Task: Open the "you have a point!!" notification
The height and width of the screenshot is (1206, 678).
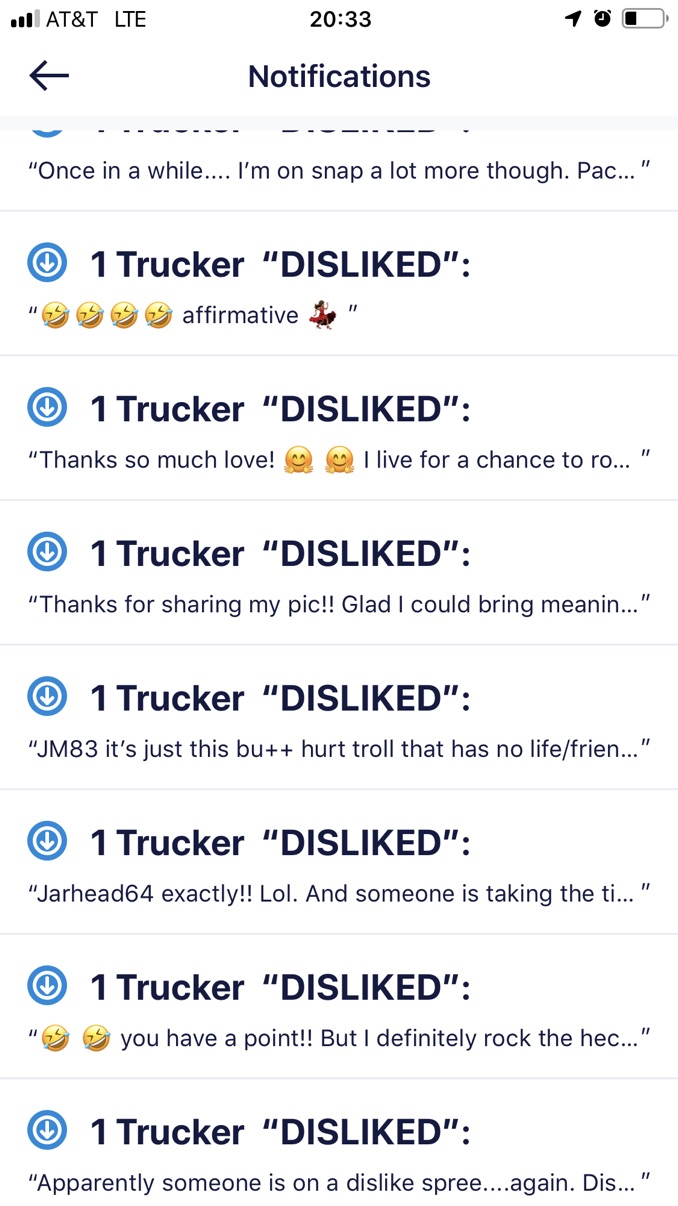Action: pyautogui.click(x=339, y=1011)
